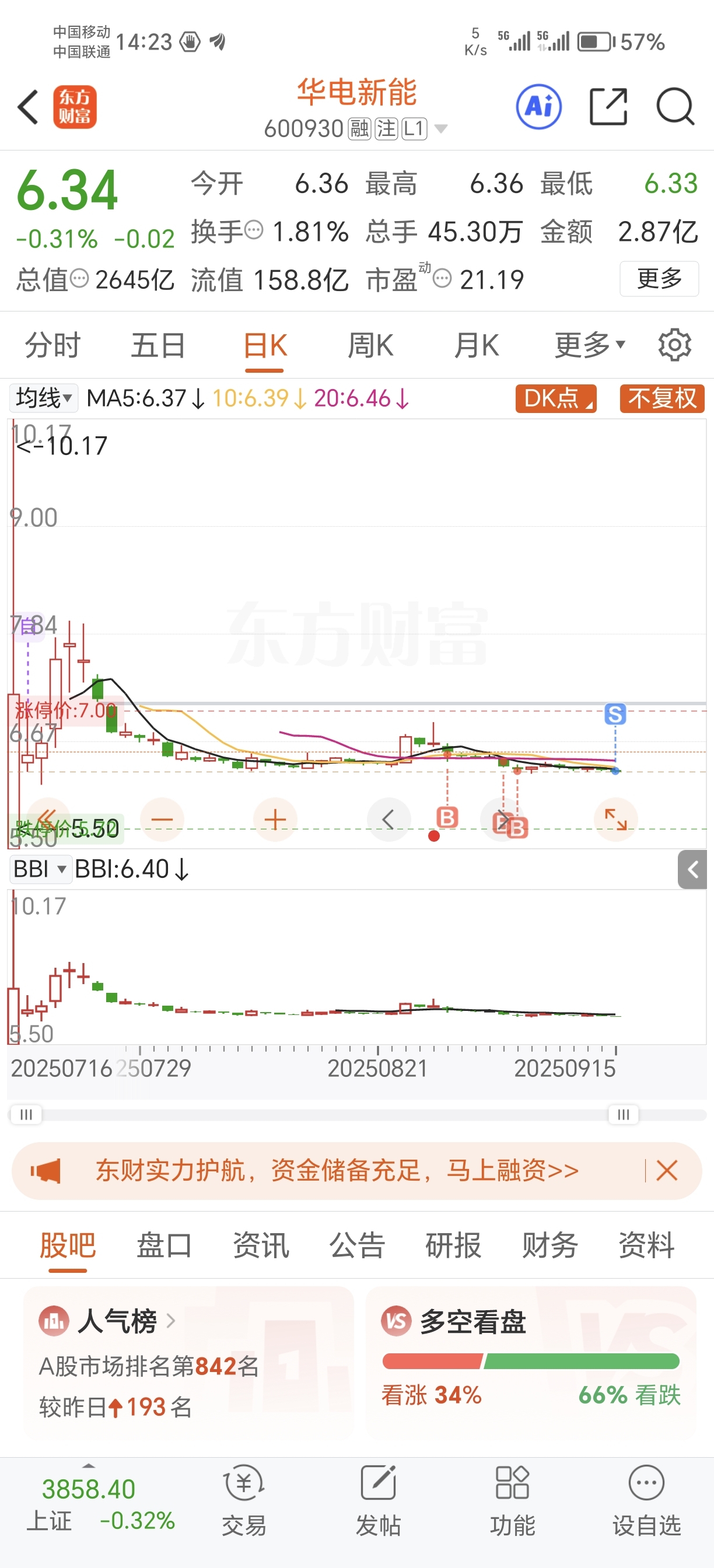Dismiss the 东财 margin financing banner

(x=667, y=1170)
